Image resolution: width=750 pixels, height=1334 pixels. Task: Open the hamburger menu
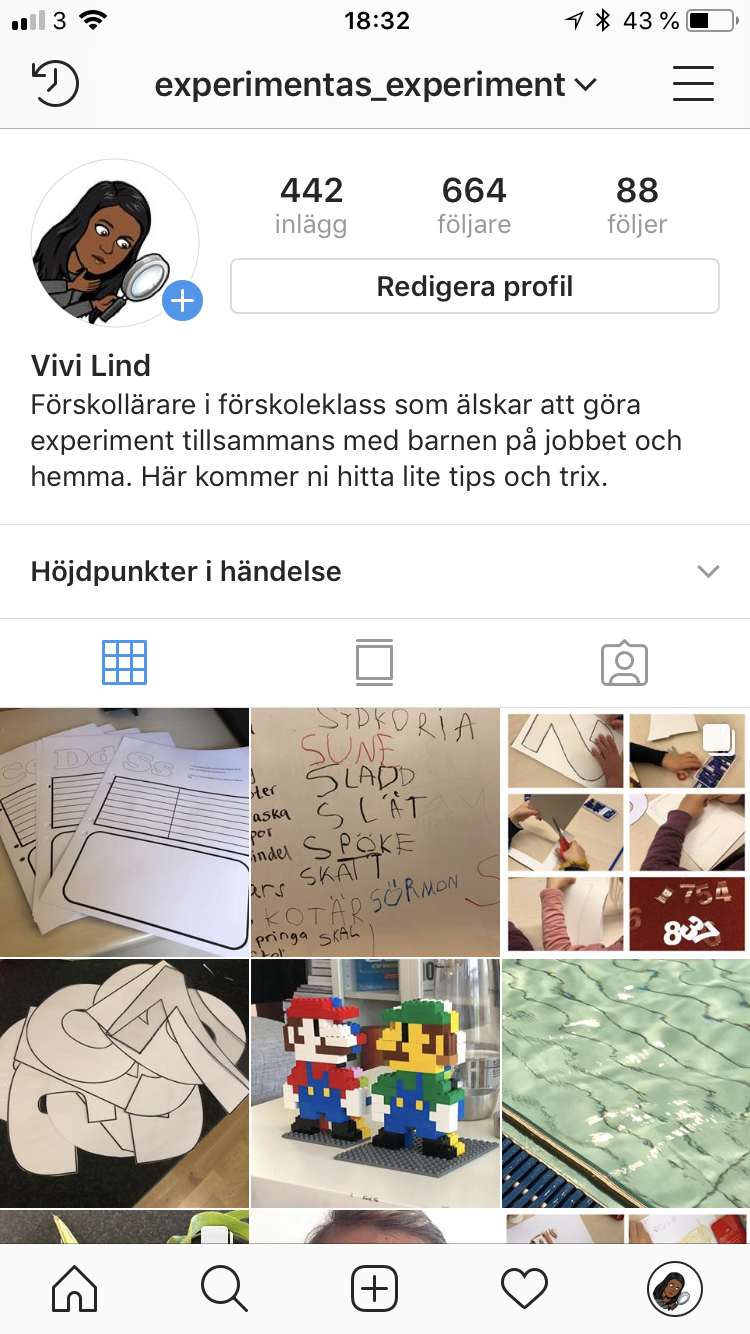pyautogui.click(x=693, y=84)
